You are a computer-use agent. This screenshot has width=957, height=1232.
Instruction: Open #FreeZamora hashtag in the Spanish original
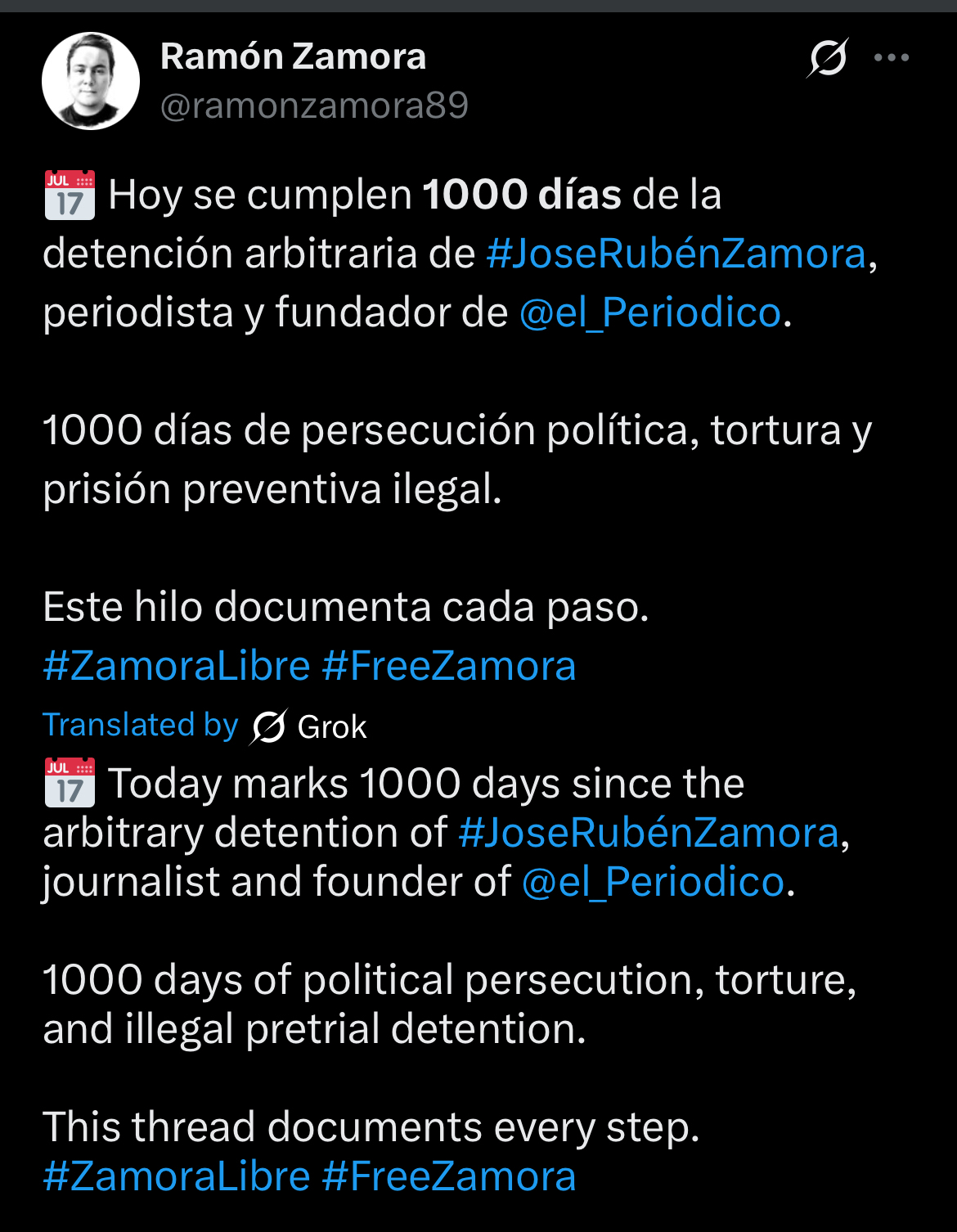(x=449, y=666)
